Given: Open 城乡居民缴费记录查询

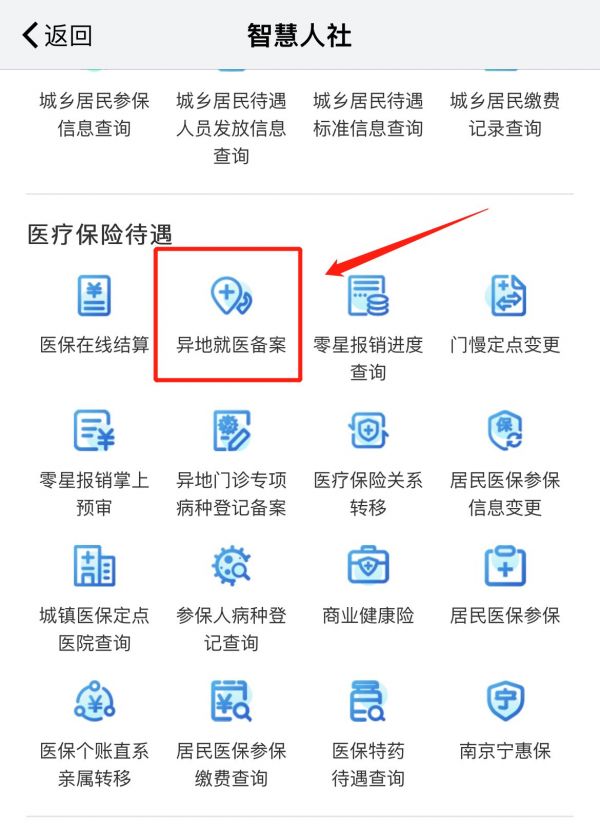Looking at the screenshot, I should pos(505,113).
